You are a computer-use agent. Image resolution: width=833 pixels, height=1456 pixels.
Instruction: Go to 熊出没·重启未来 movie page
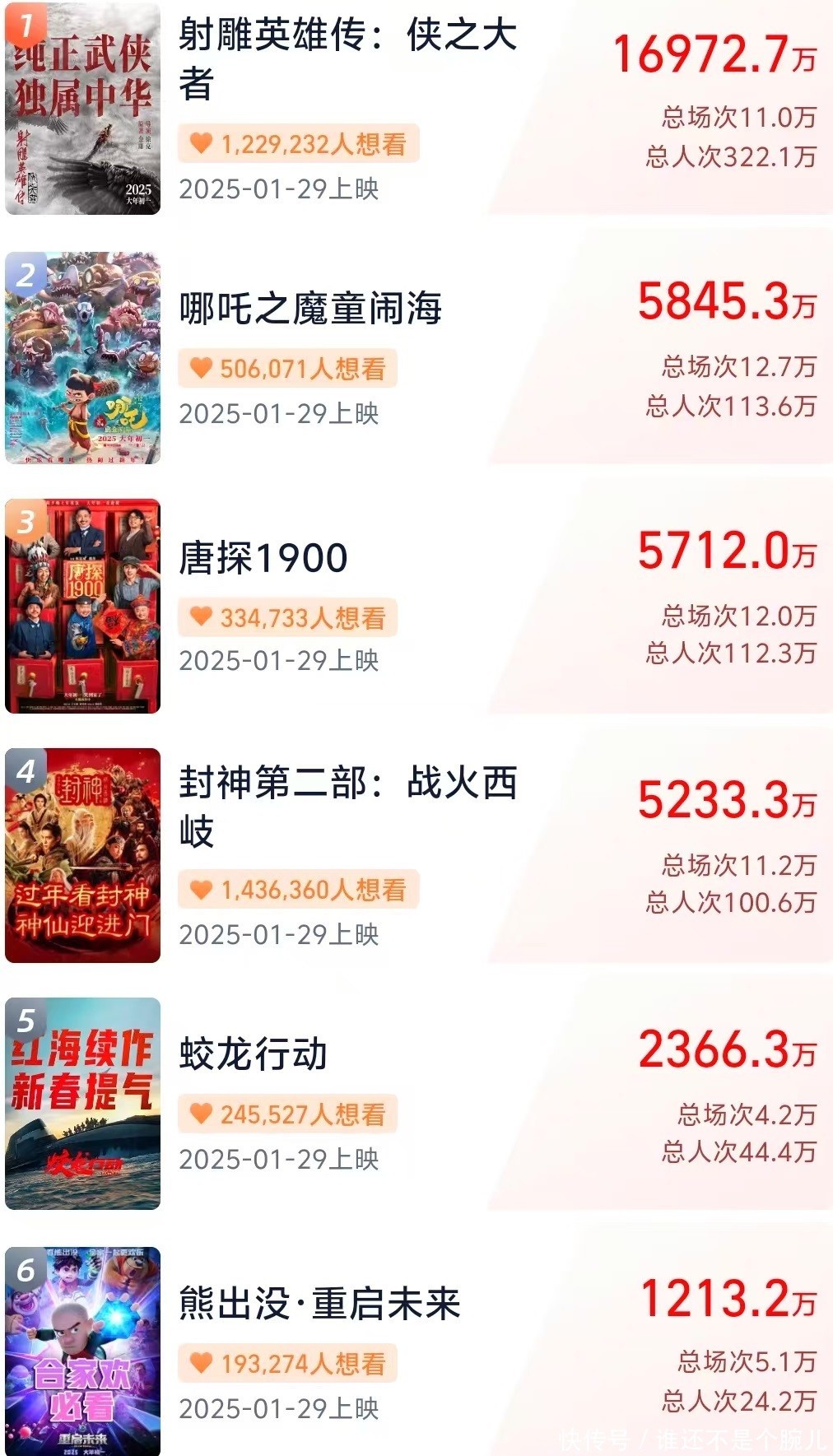click(x=319, y=1304)
